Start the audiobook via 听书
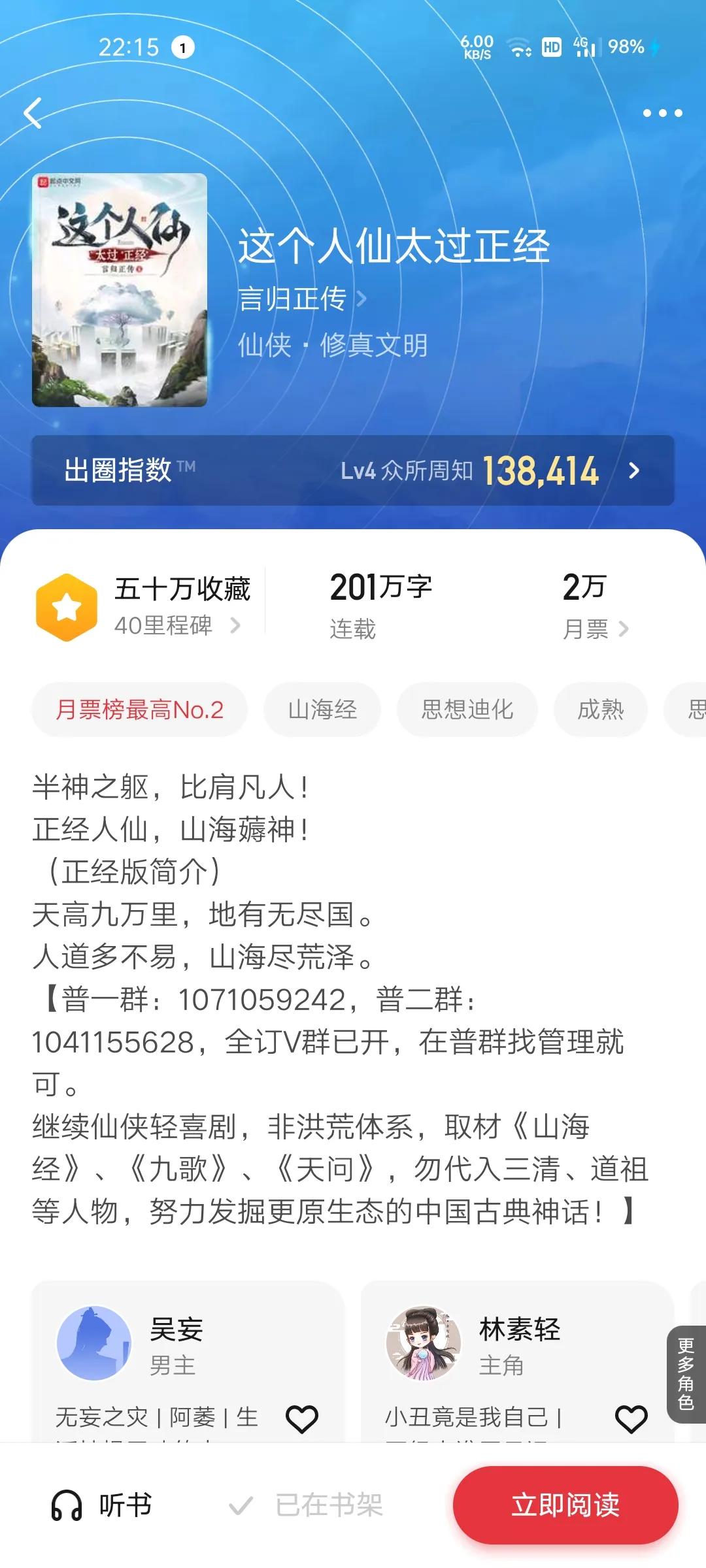Image resolution: width=706 pixels, height=1568 pixels. click(x=101, y=1506)
